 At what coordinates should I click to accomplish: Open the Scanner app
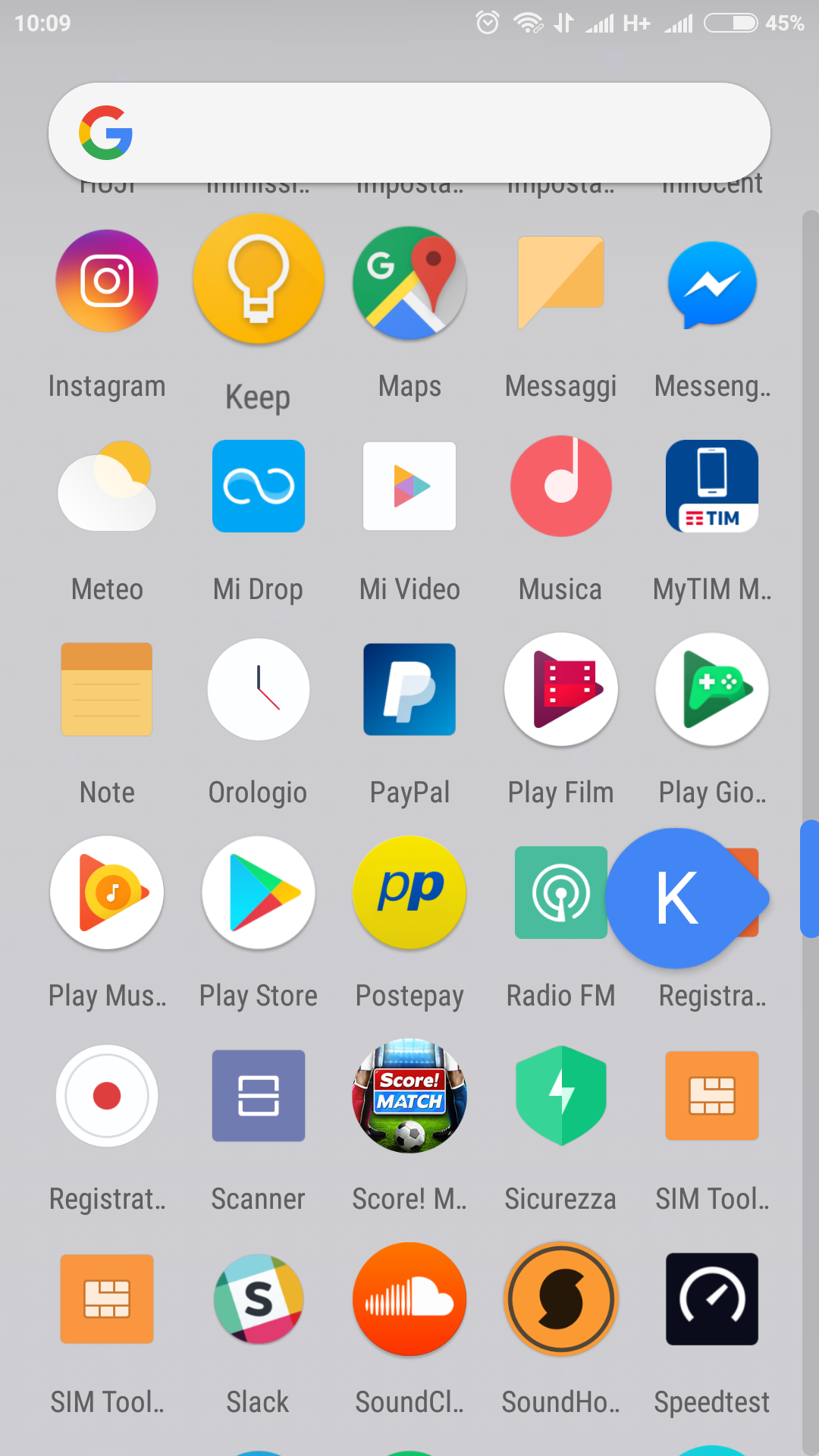tap(258, 1096)
